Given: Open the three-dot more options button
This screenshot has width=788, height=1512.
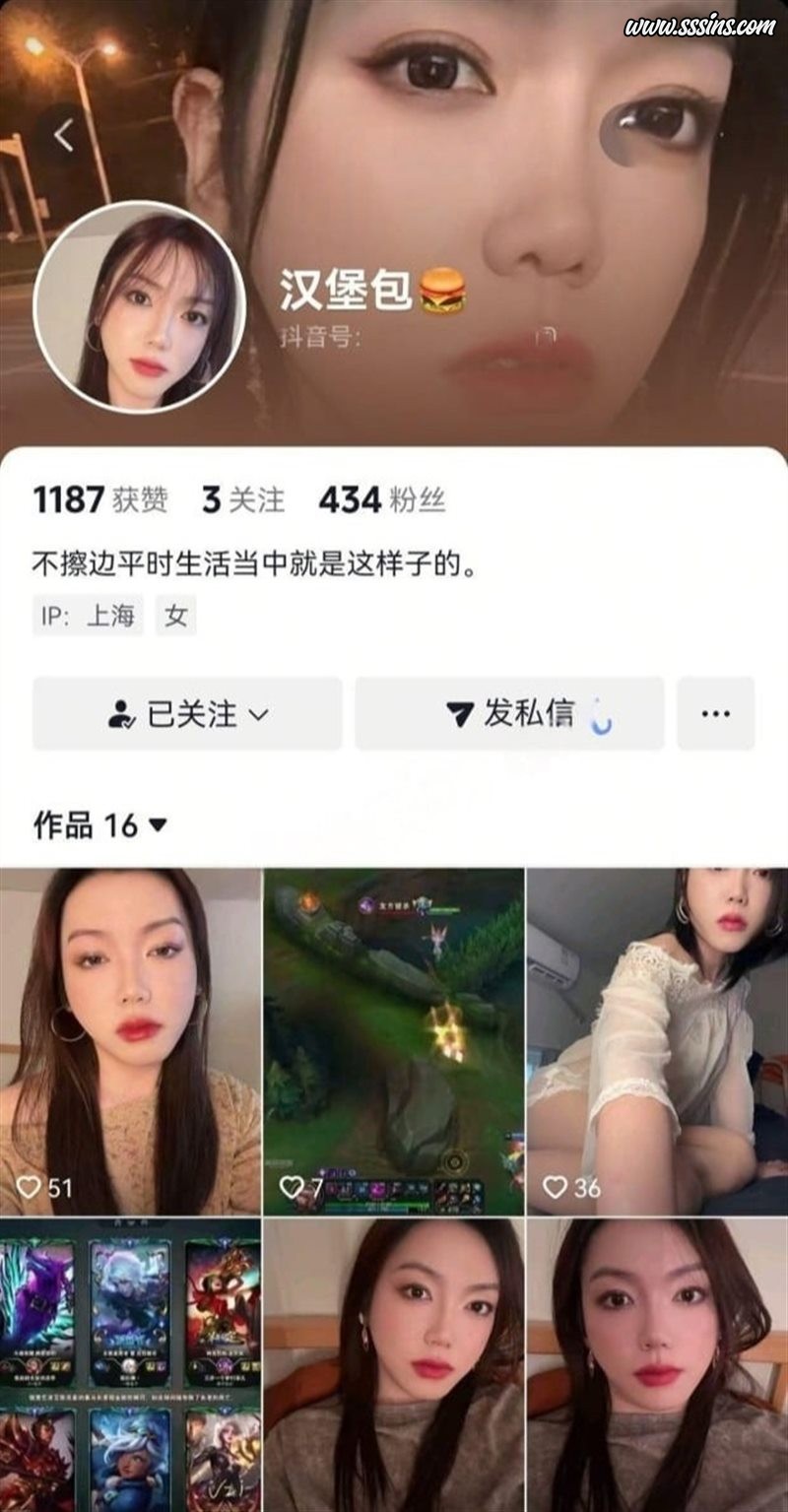Looking at the screenshot, I should [715, 714].
